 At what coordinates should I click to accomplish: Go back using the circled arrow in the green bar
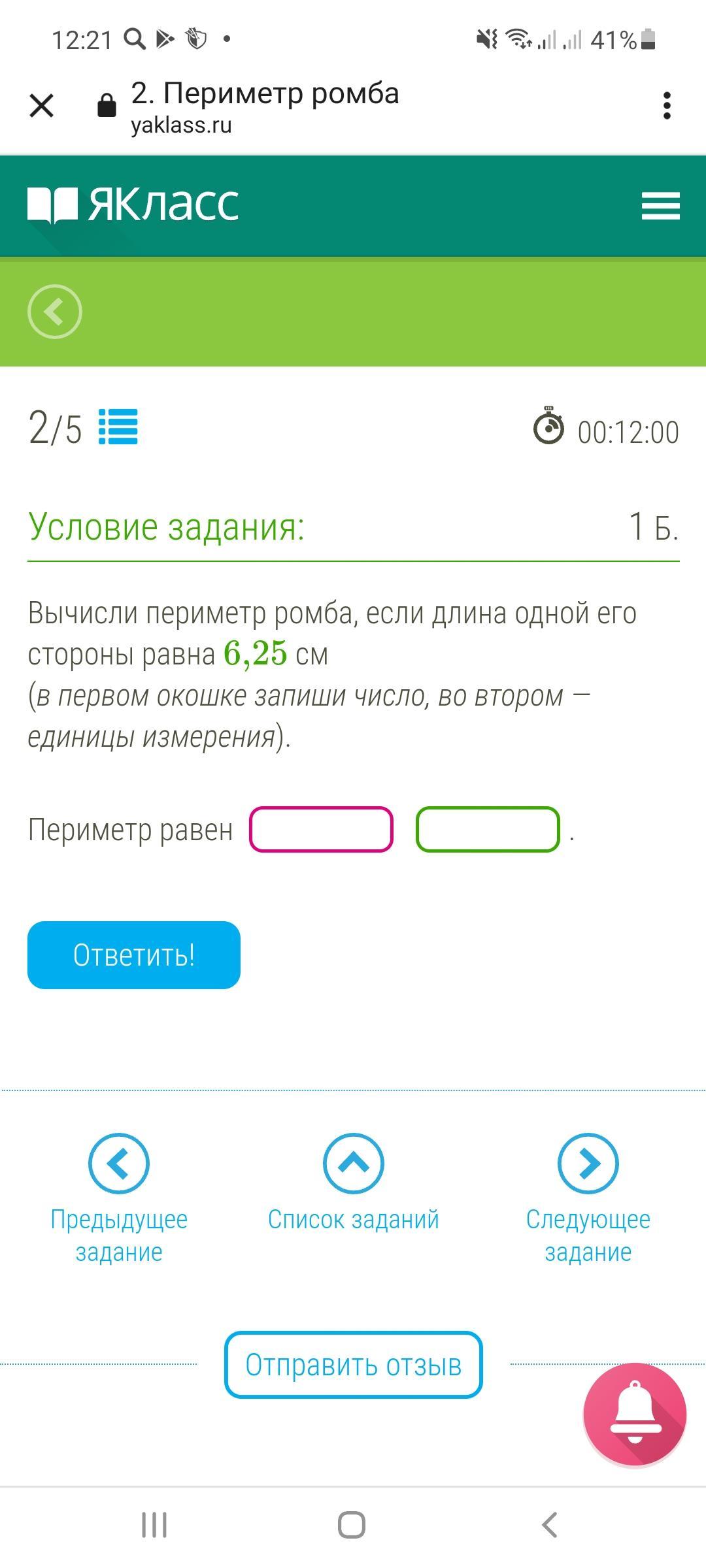pyautogui.click(x=55, y=312)
